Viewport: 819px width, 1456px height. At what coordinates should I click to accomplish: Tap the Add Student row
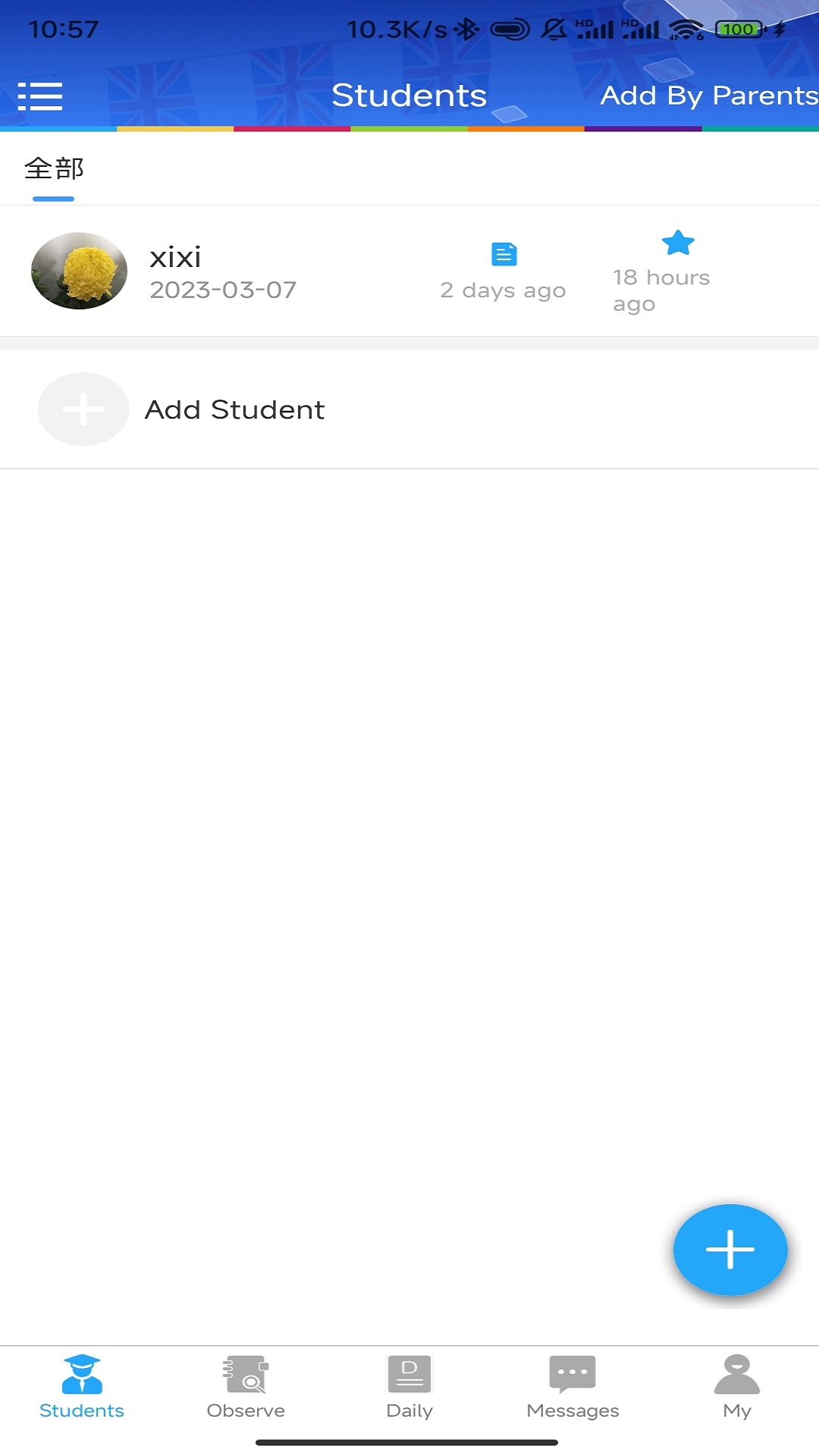coord(409,409)
